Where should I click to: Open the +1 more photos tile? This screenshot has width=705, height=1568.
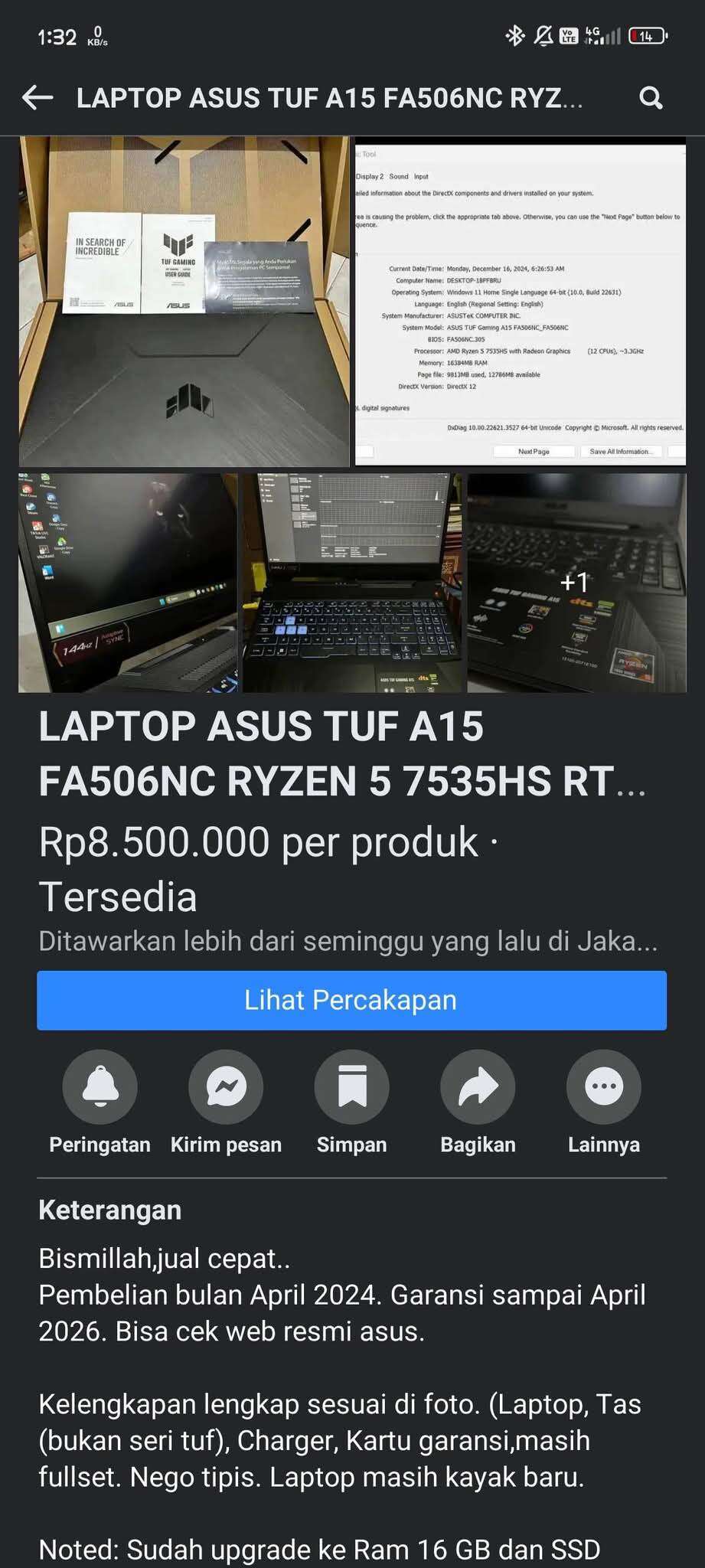[x=576, y=583]
